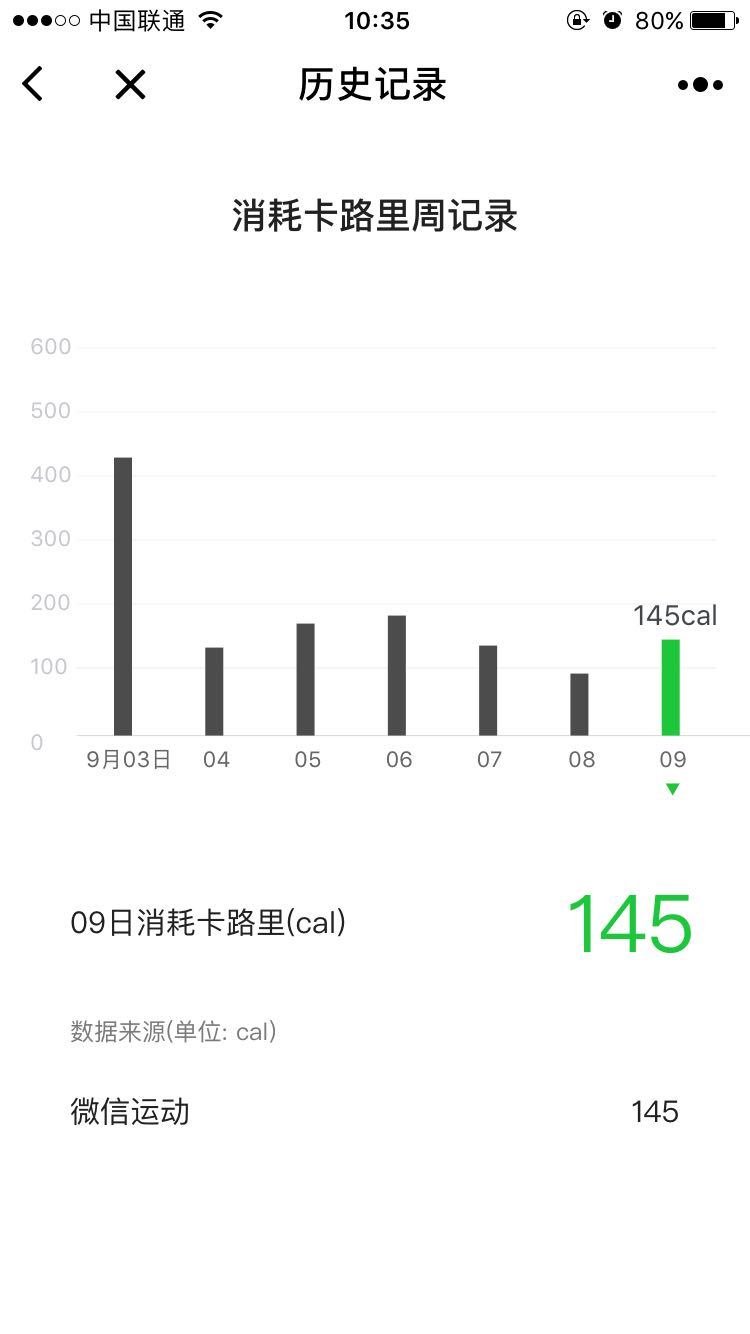Go back using the back arrow
This screenshot has width=750, height=1334.
click(33, 84)
